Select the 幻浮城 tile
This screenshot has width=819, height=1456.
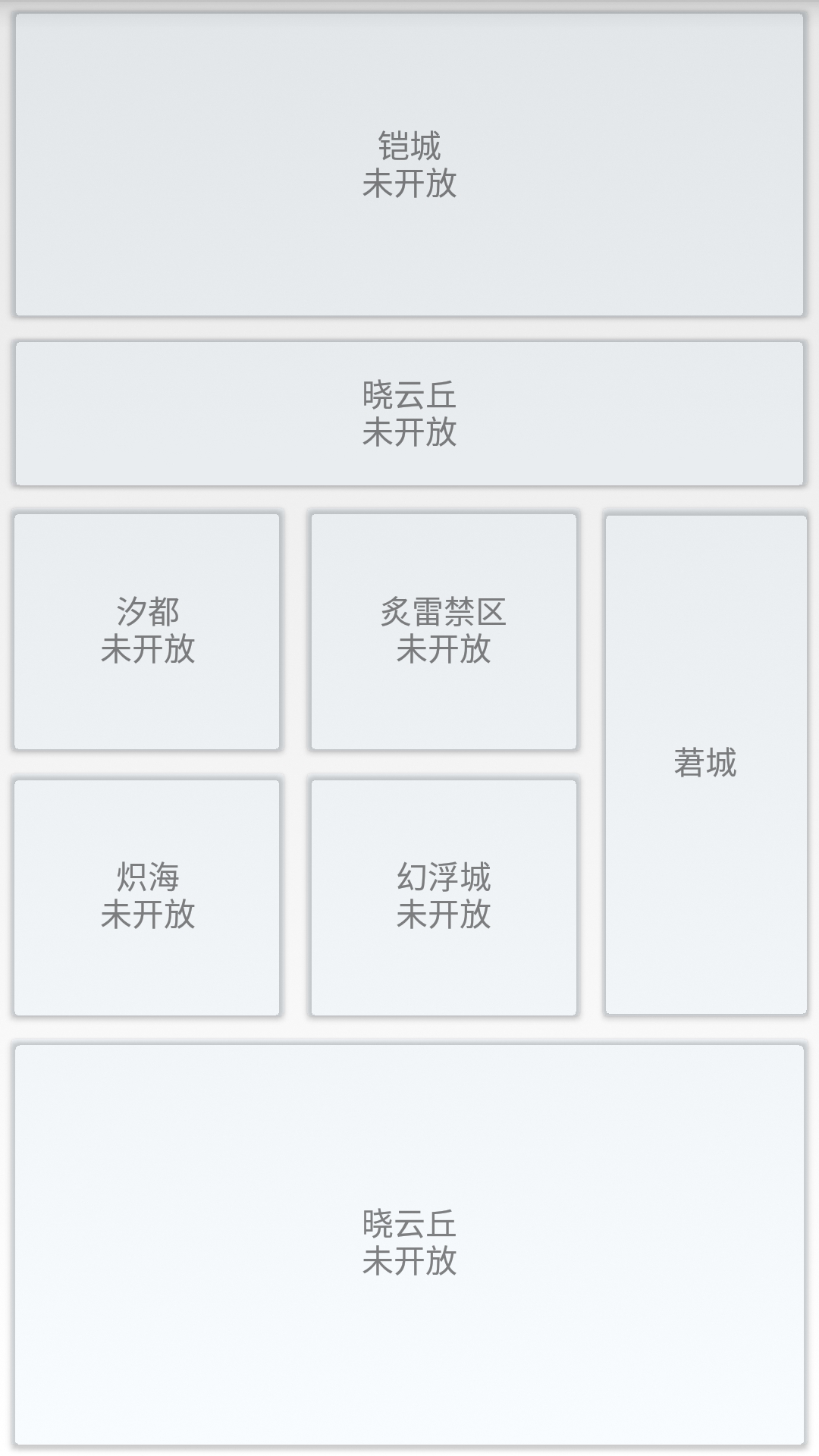pyautogui.click(x=444, y=897)
